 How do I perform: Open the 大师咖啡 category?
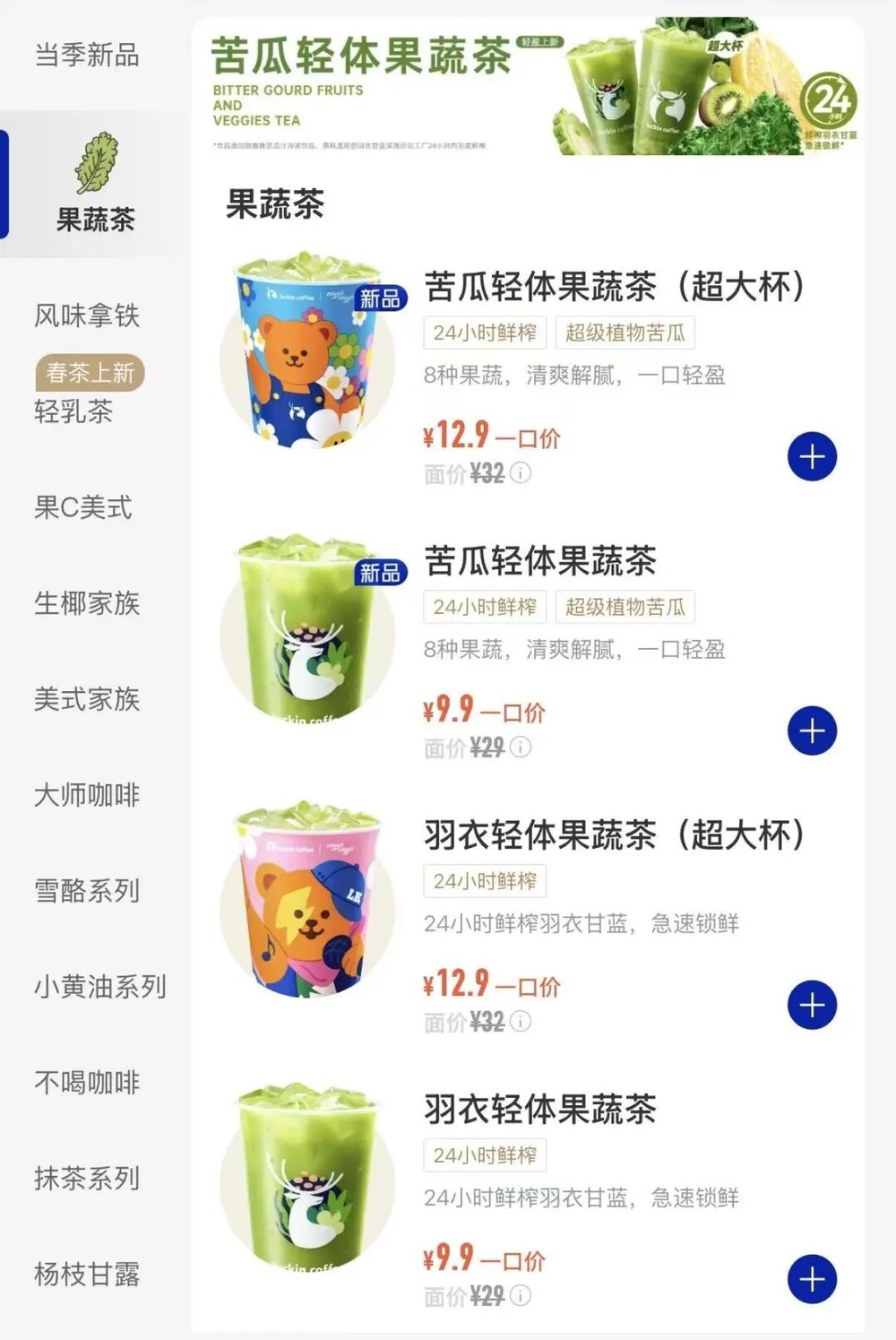click(87, 795)
